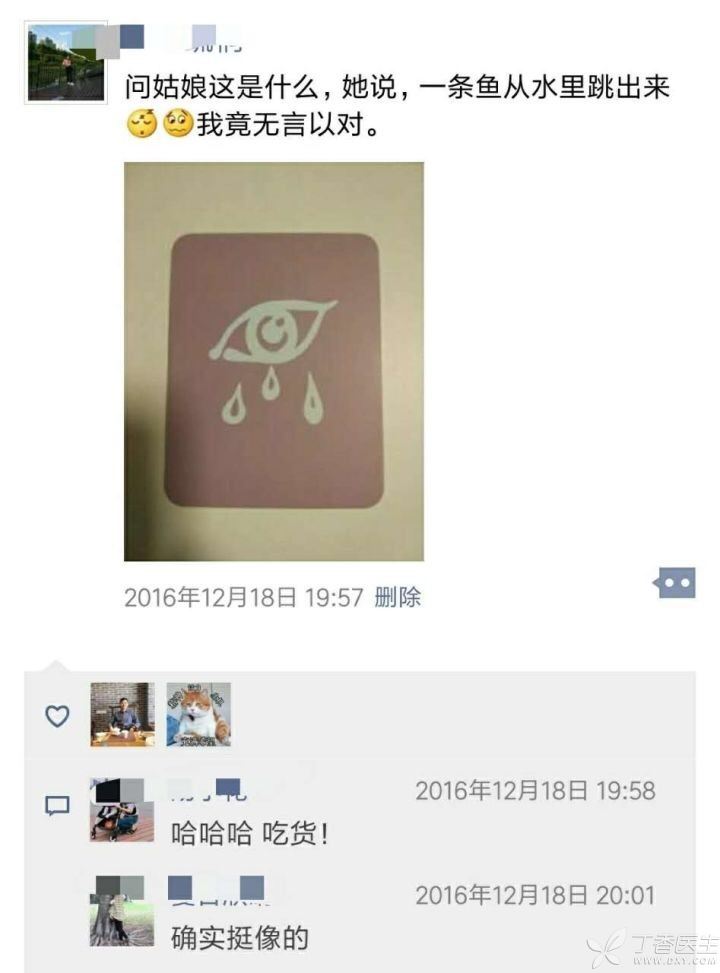View the liker sitting at a table
The width and height of the screenshot is (720, 973).
coord(122,714)
